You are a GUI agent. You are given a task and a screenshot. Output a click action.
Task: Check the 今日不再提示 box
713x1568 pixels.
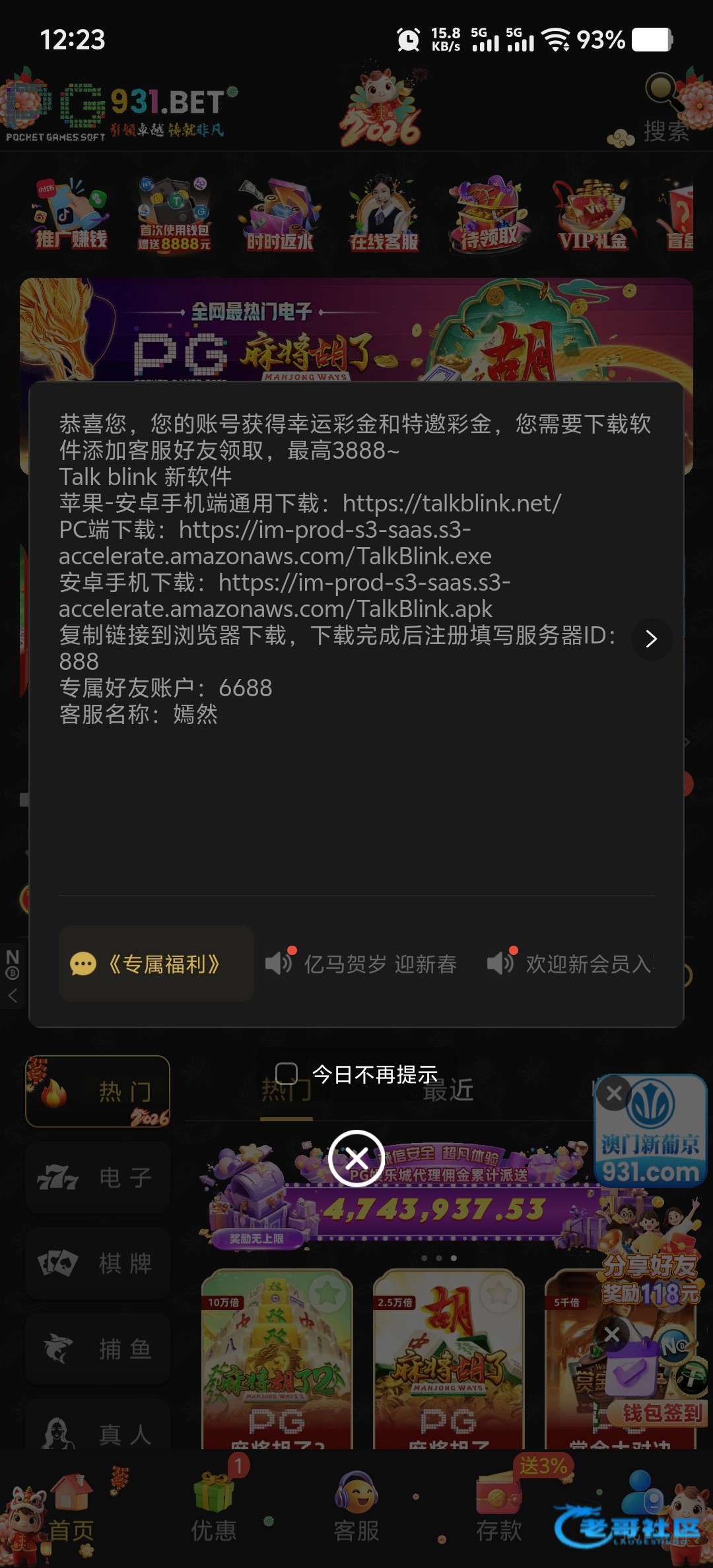pyautogui.click(x=287, y=1074)
